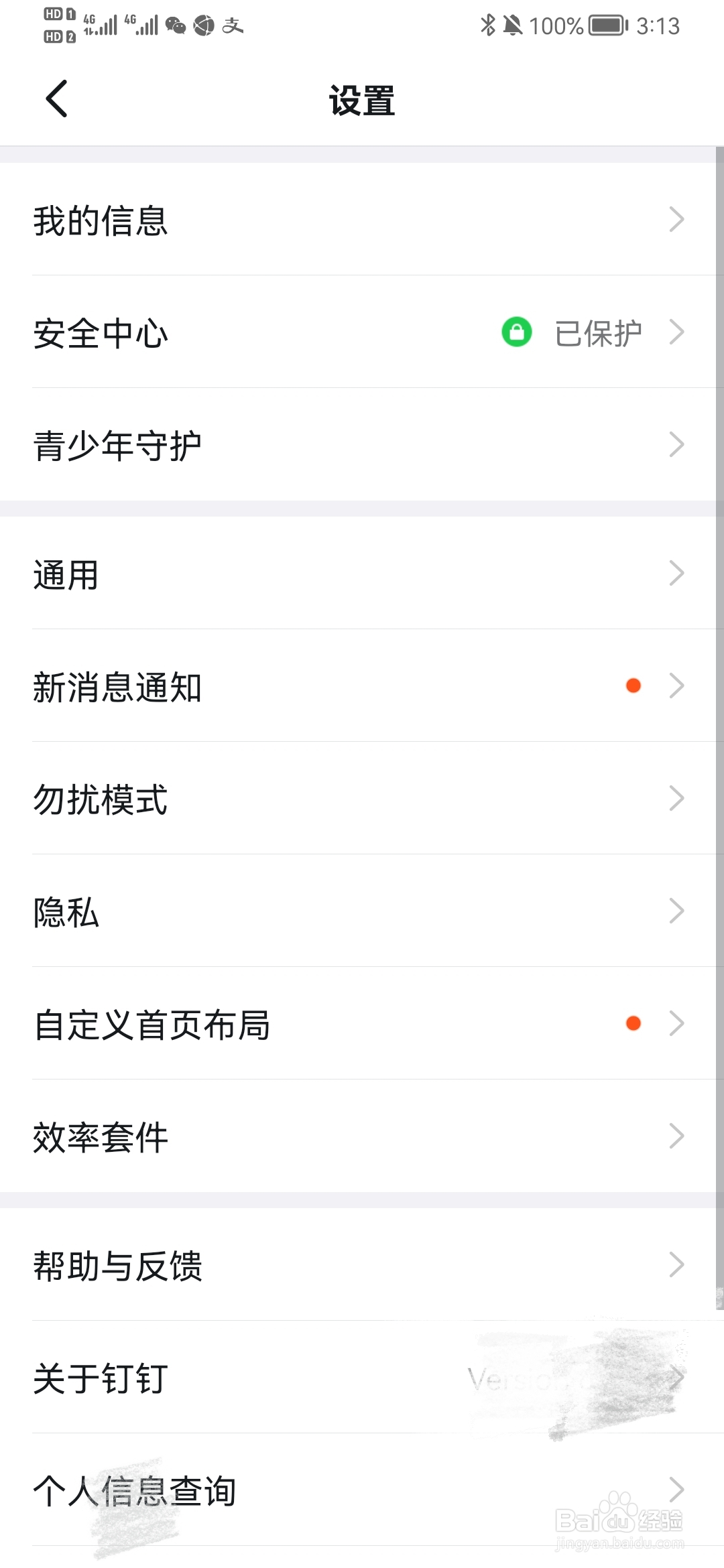
Task: Open 通用 settings
Action: pyautogui.click(x=362, y=573)
